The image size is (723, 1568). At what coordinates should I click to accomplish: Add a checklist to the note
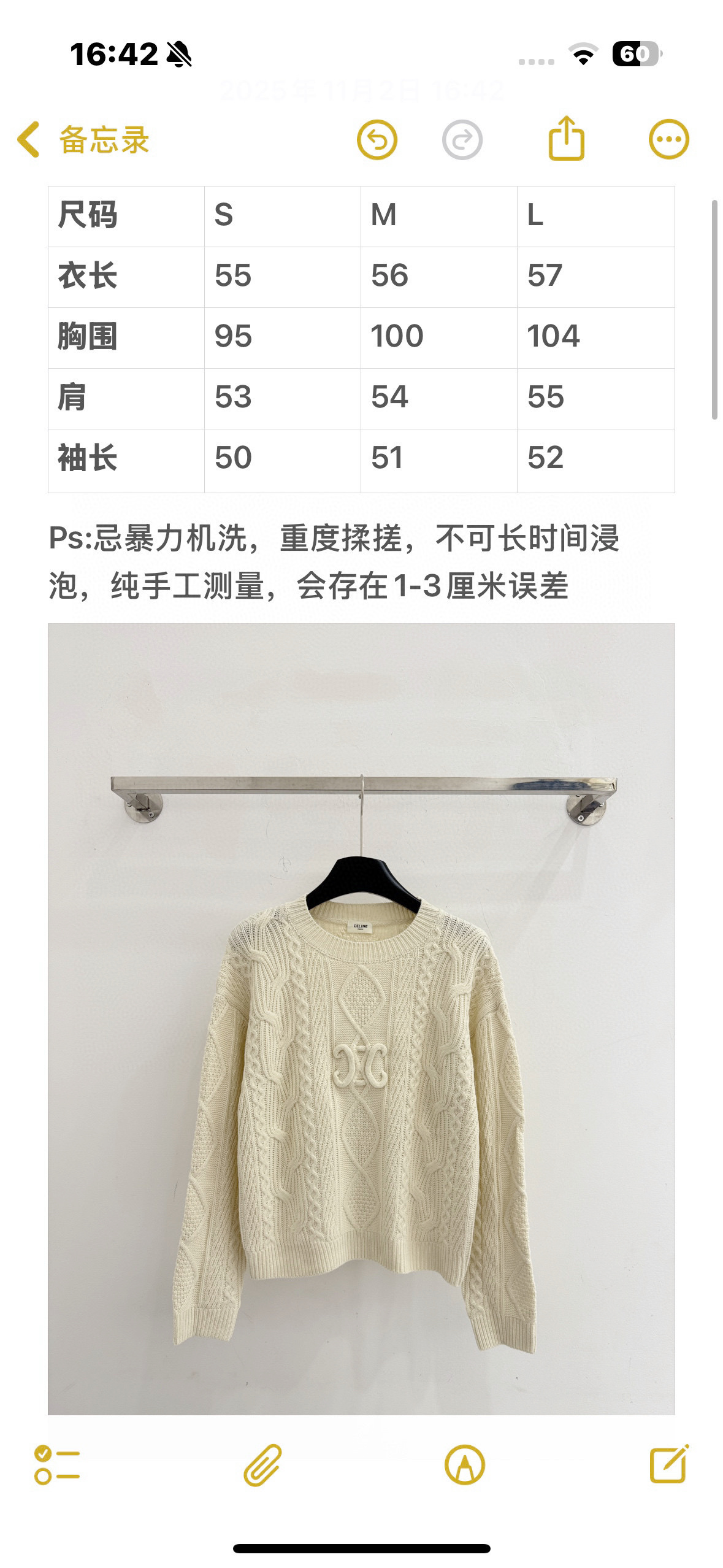(57, 1465)
